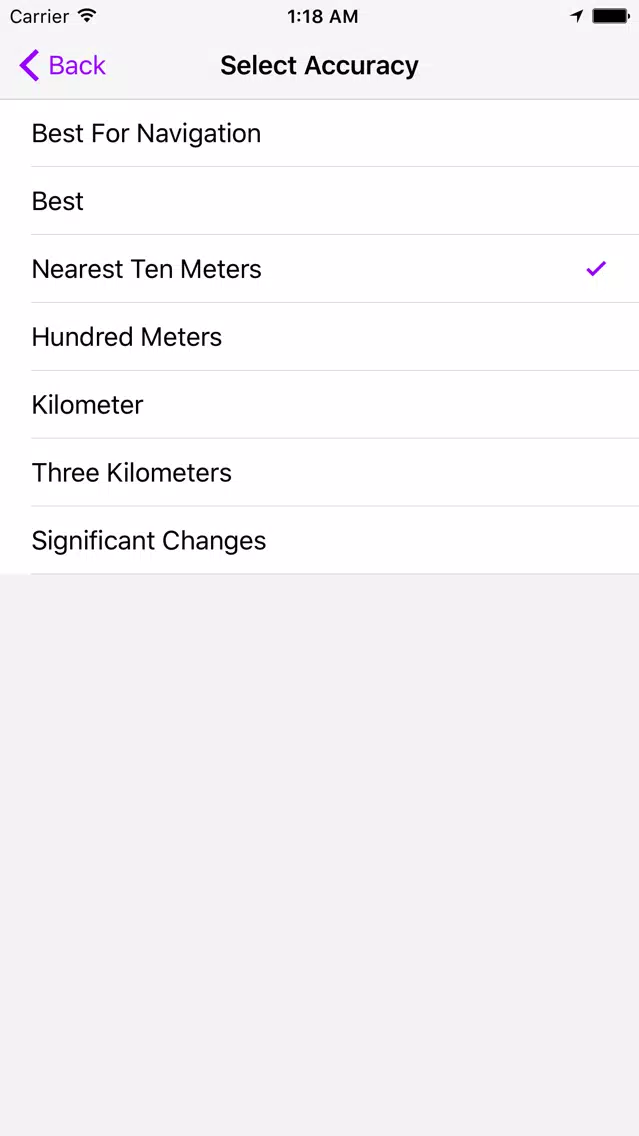The width and height of the screenshot is (639, 1136).
Task: Select Best For Navigation accuracy
Action: point(320,133)
